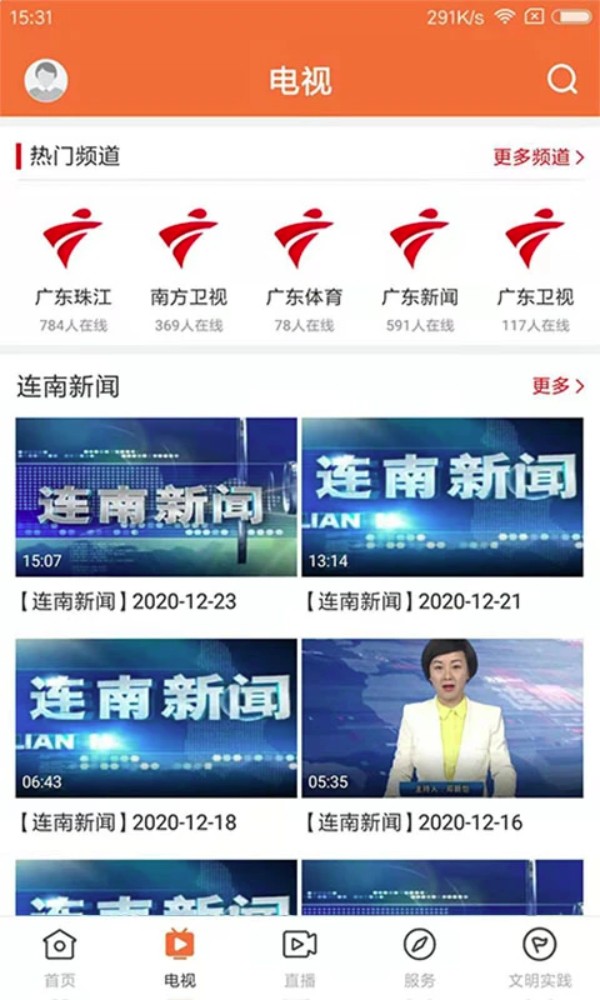Select the 电视 tab

(180, 957)
